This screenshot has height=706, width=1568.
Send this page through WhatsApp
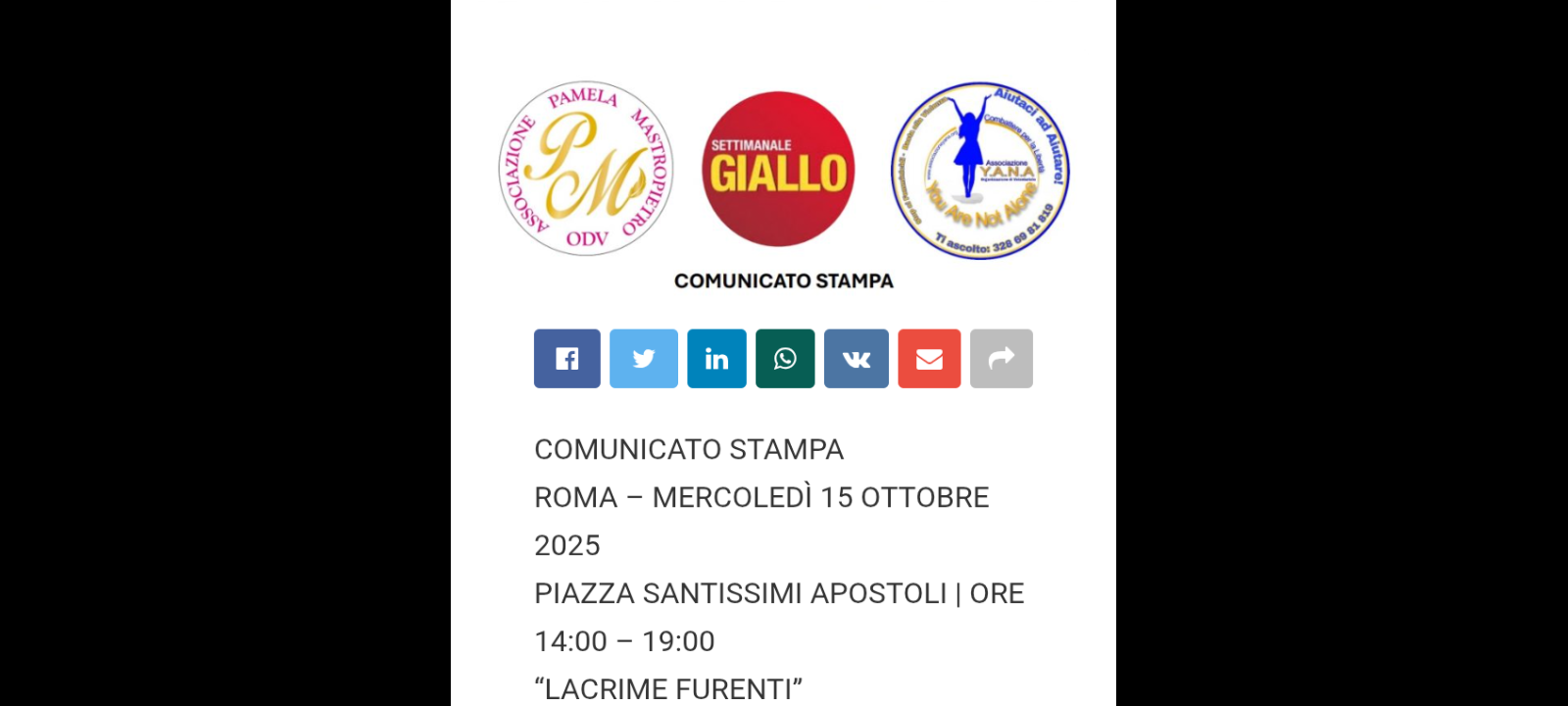coord(785,359)
